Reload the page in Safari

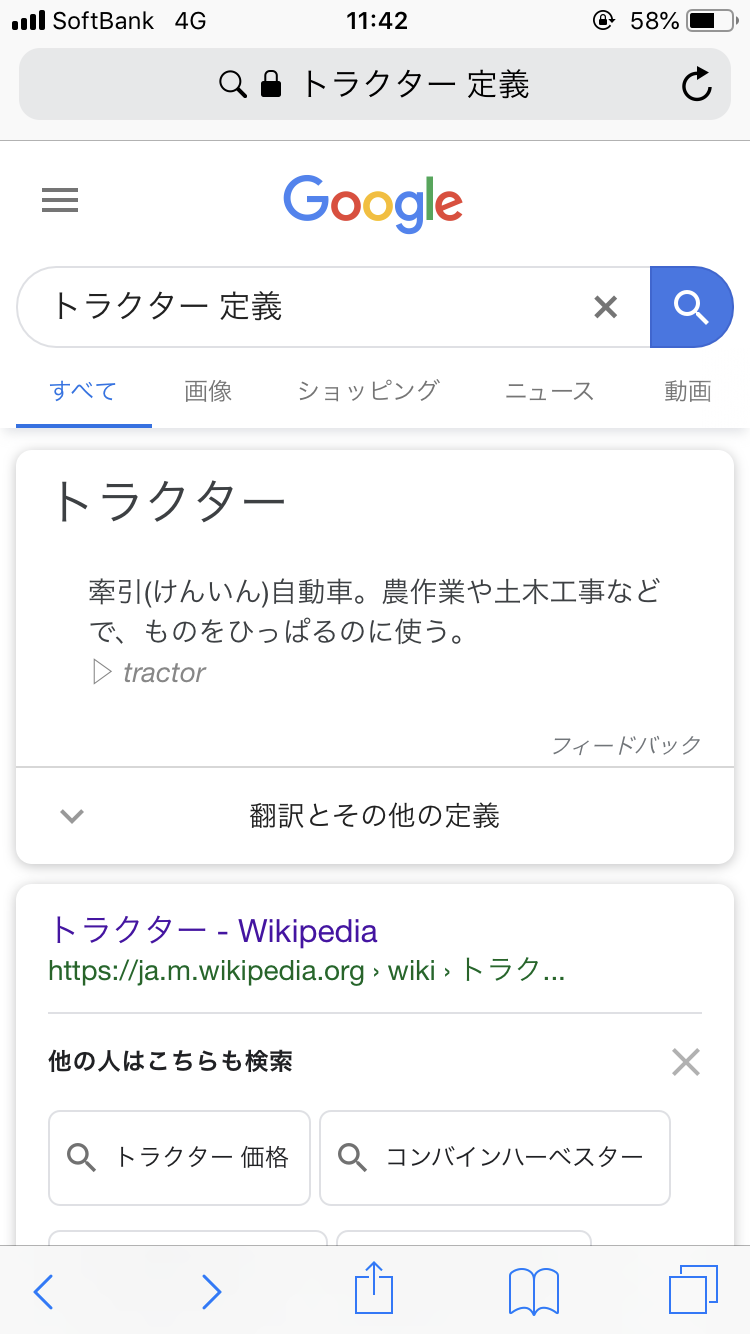(x=696, y=85)
